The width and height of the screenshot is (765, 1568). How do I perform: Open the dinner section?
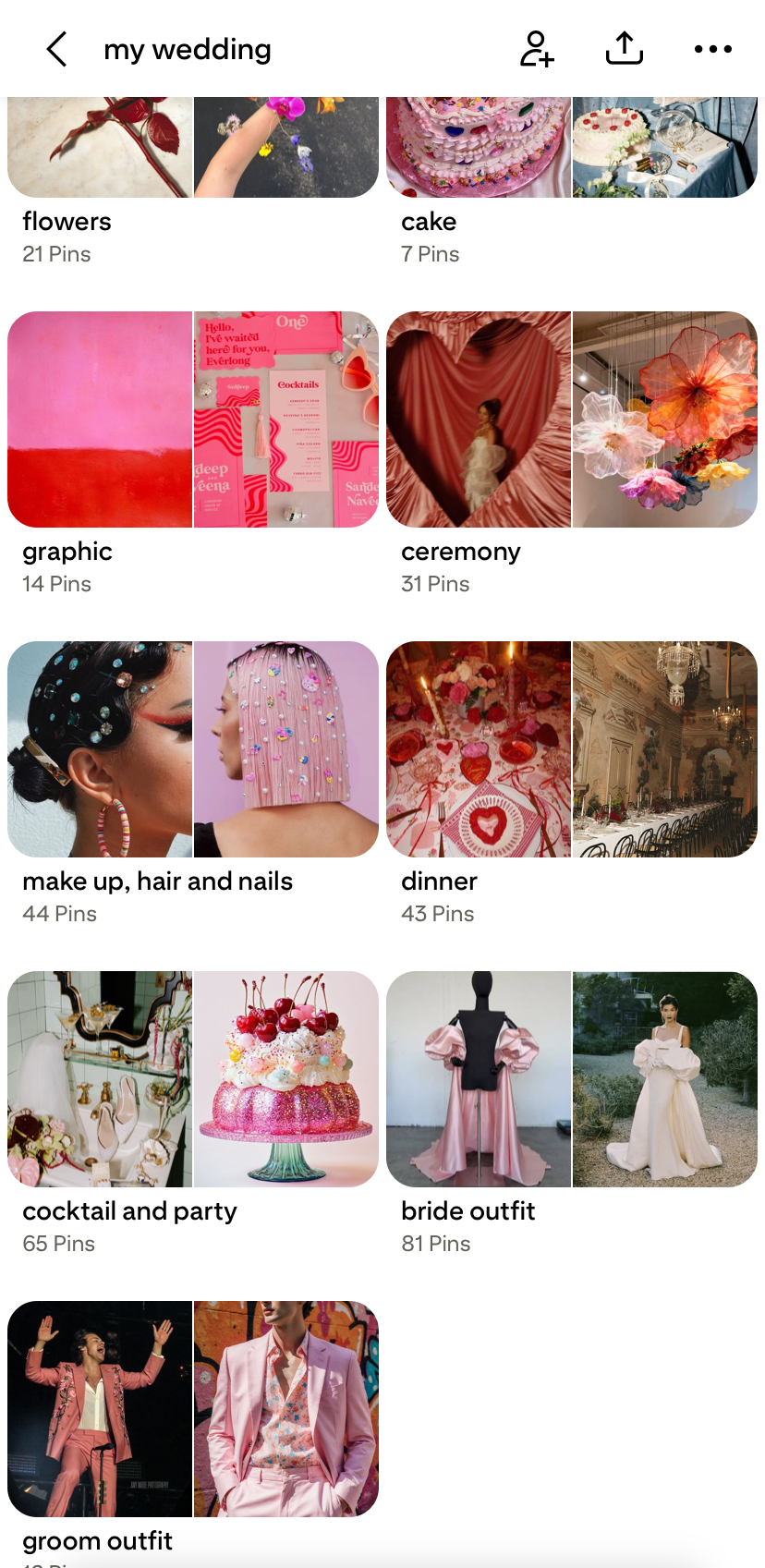(x=571, y=749)
